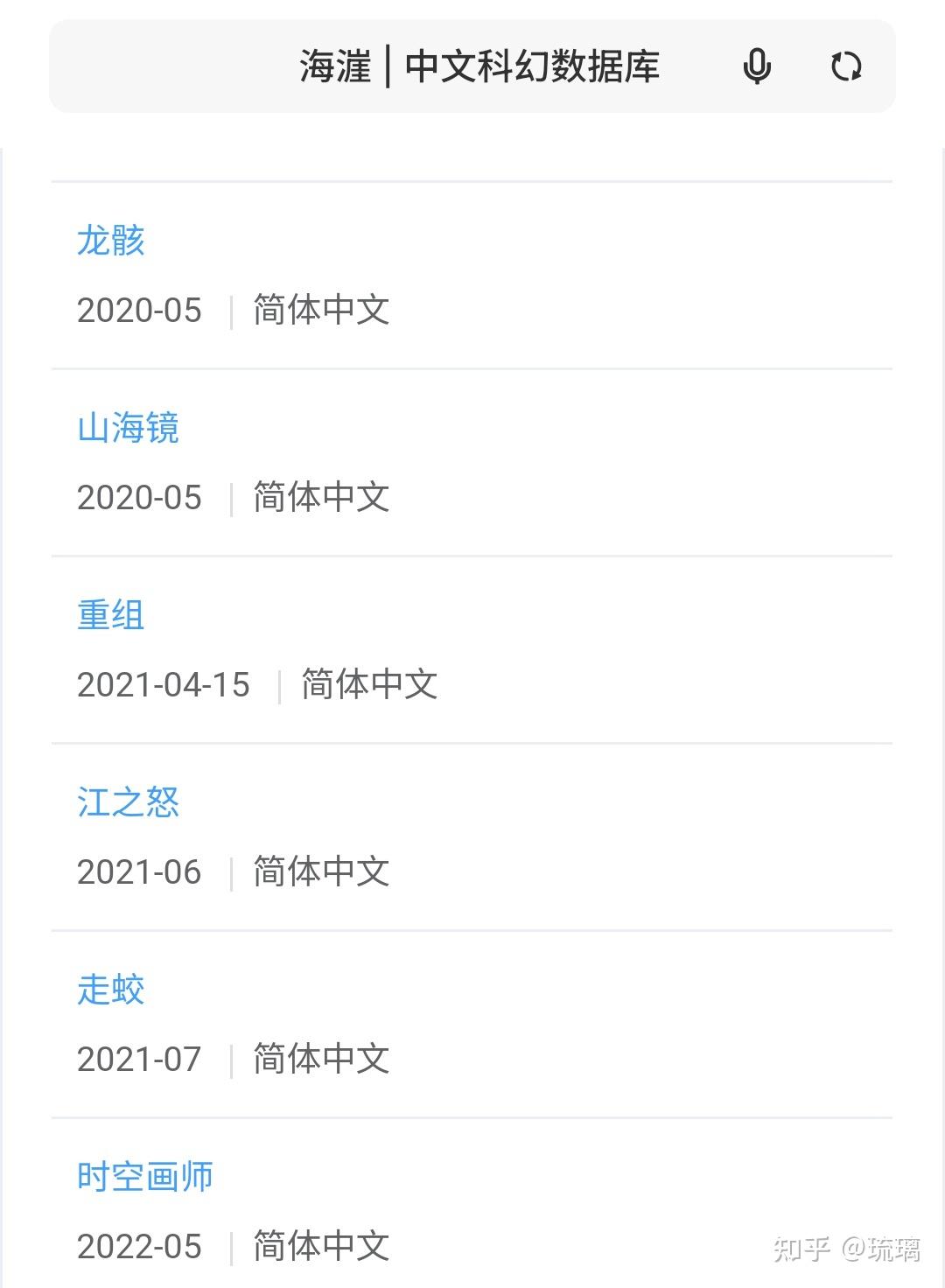
Task: Open the 山海镜 entry link
Action: click(x=128, y=428)
